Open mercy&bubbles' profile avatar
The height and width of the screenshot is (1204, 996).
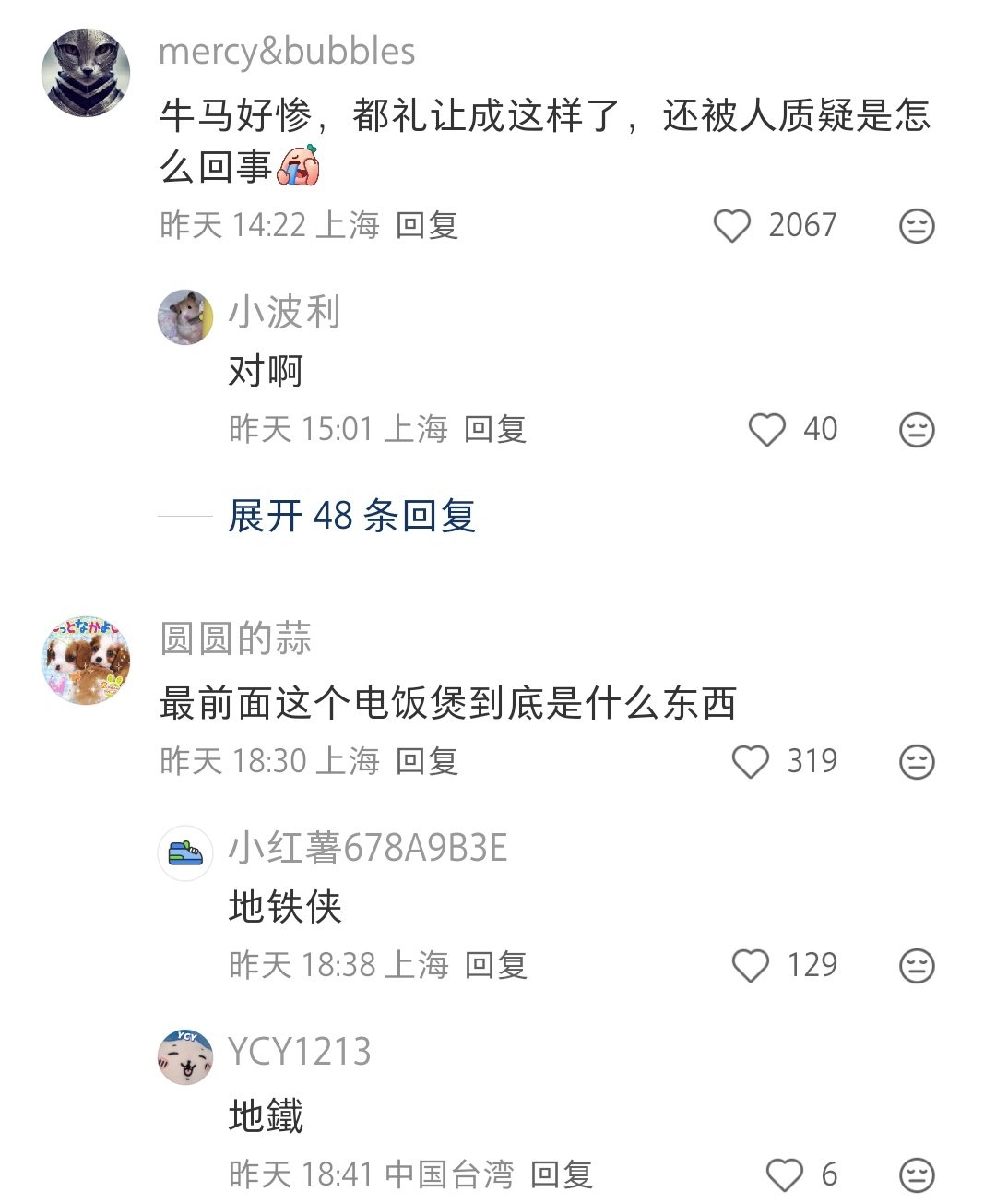(x=86, y=72)
